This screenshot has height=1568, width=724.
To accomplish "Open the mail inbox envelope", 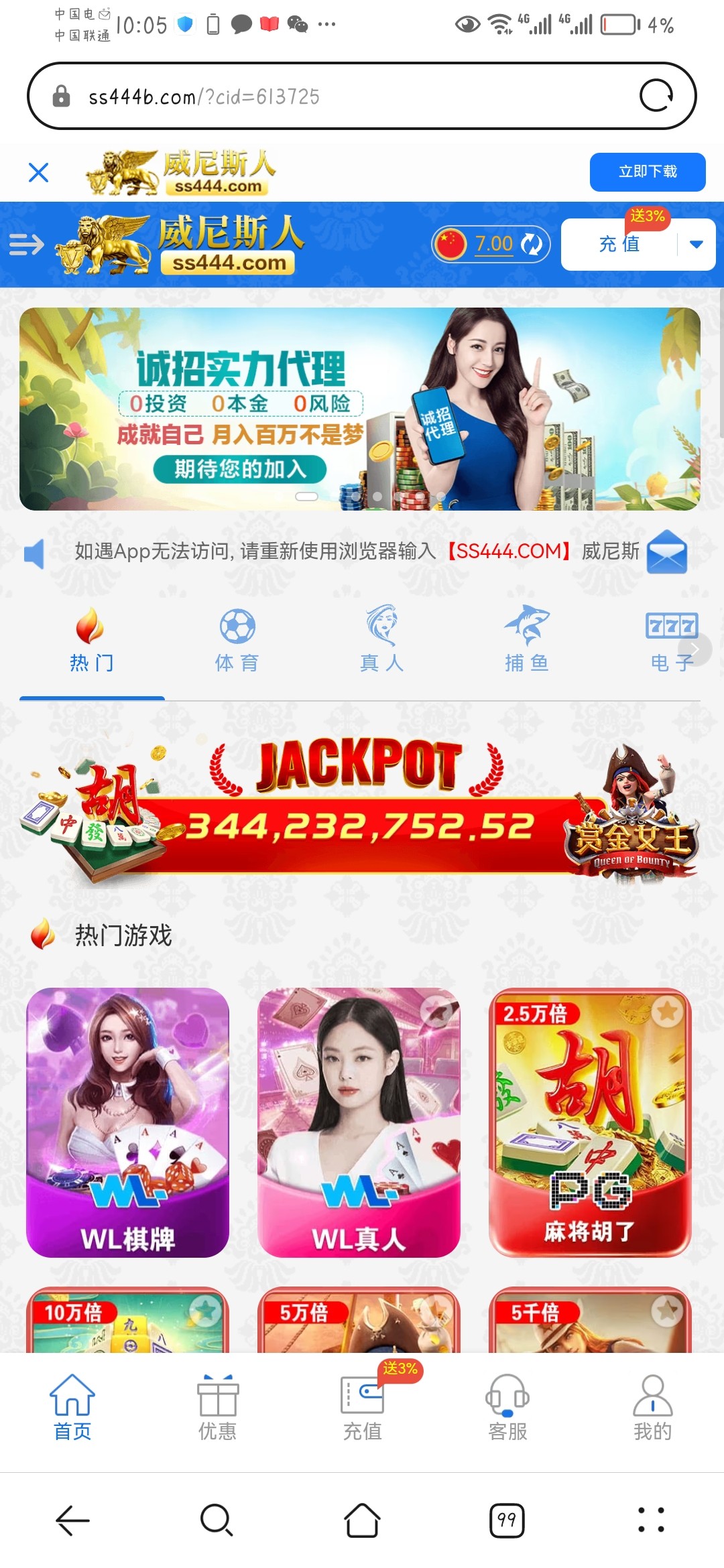I will (x=666, y=551).
